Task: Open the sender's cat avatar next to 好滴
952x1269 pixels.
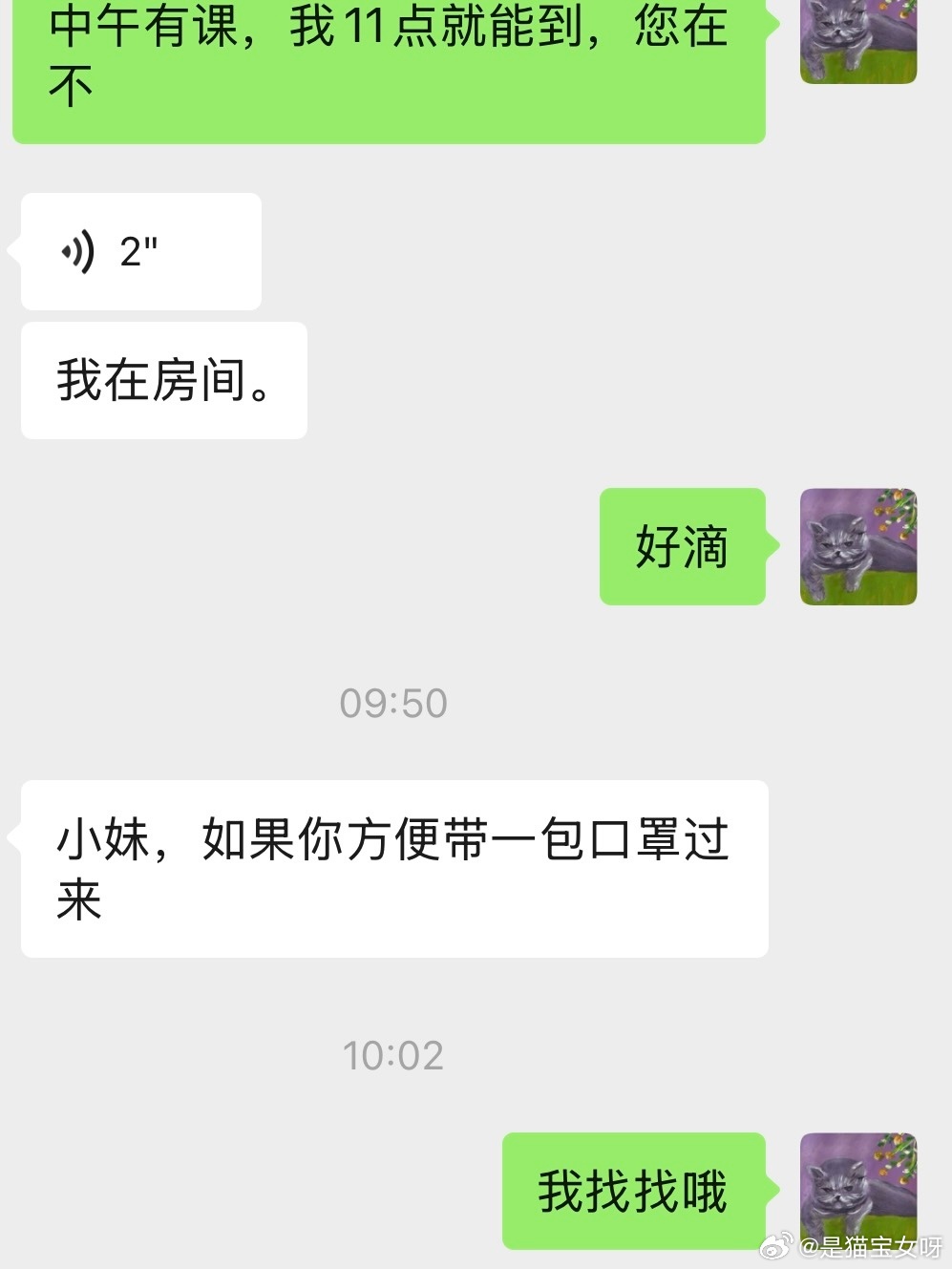Action: point(857,548)
